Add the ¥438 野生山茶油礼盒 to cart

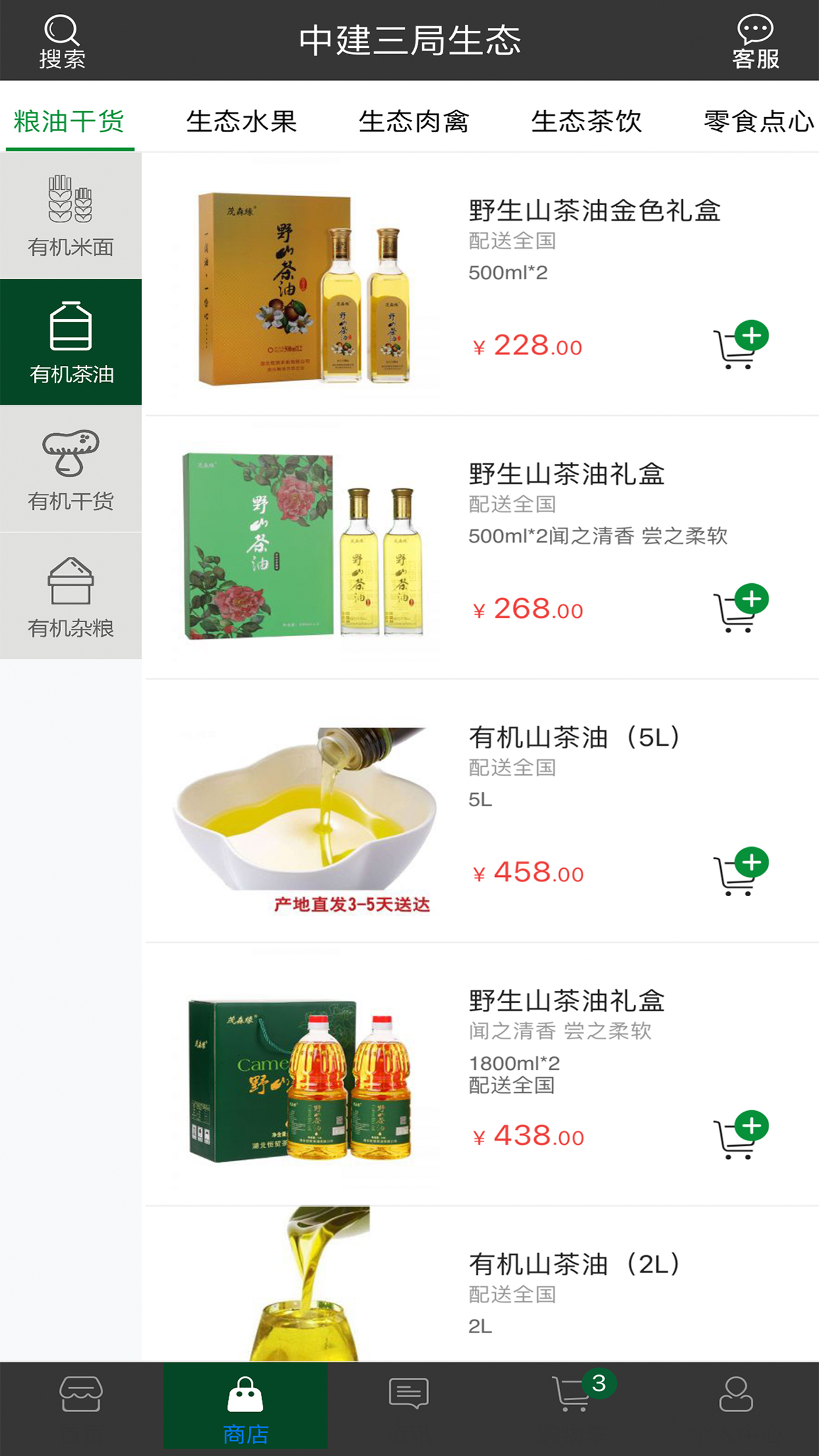point(741,1134)
